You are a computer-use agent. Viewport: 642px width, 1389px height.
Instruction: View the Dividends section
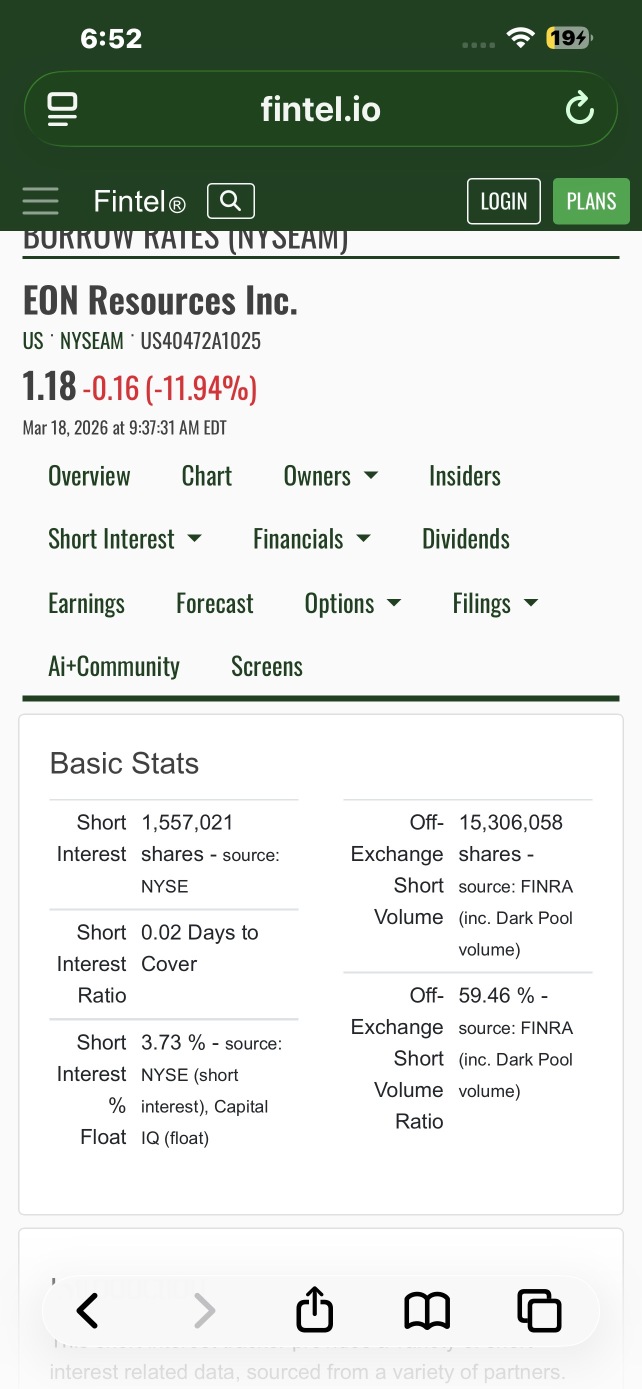coord(466,539)
